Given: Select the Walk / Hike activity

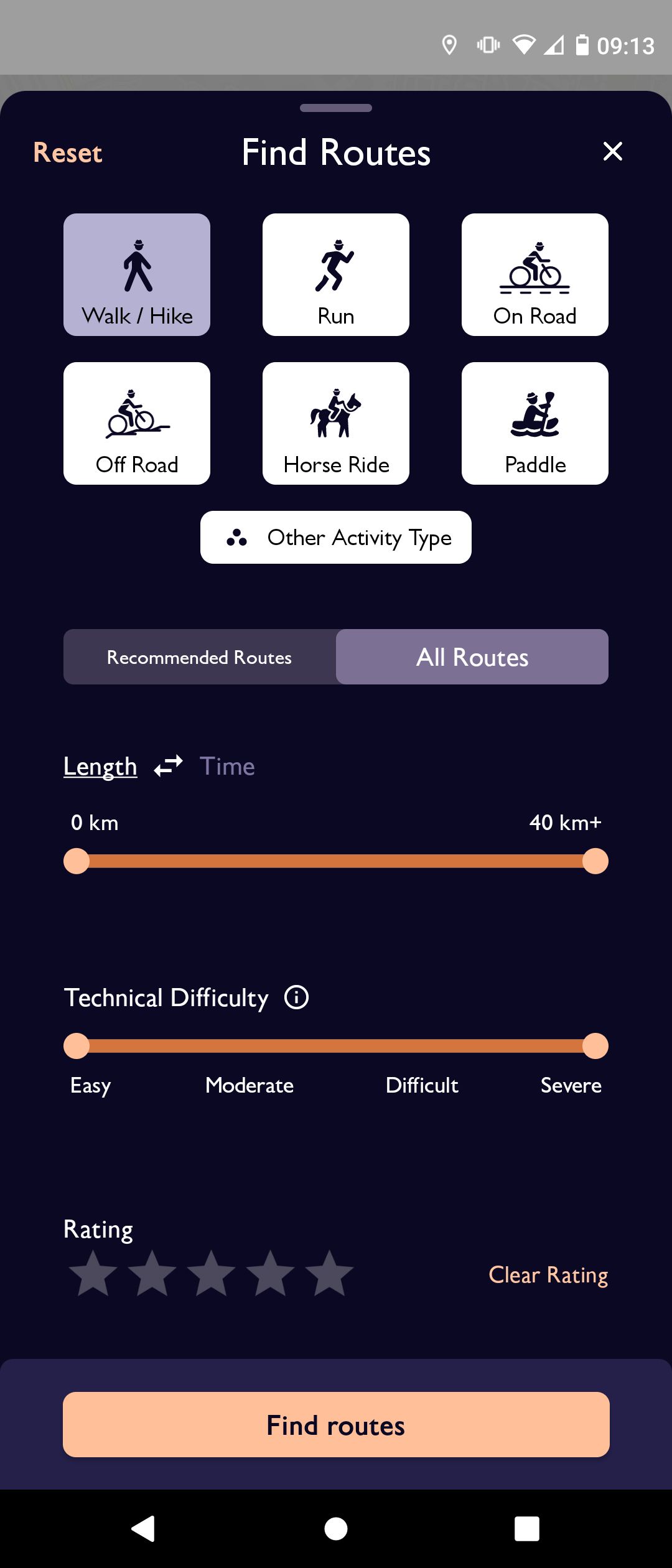Looking at the screenshot, I should [x=137, y=274].
